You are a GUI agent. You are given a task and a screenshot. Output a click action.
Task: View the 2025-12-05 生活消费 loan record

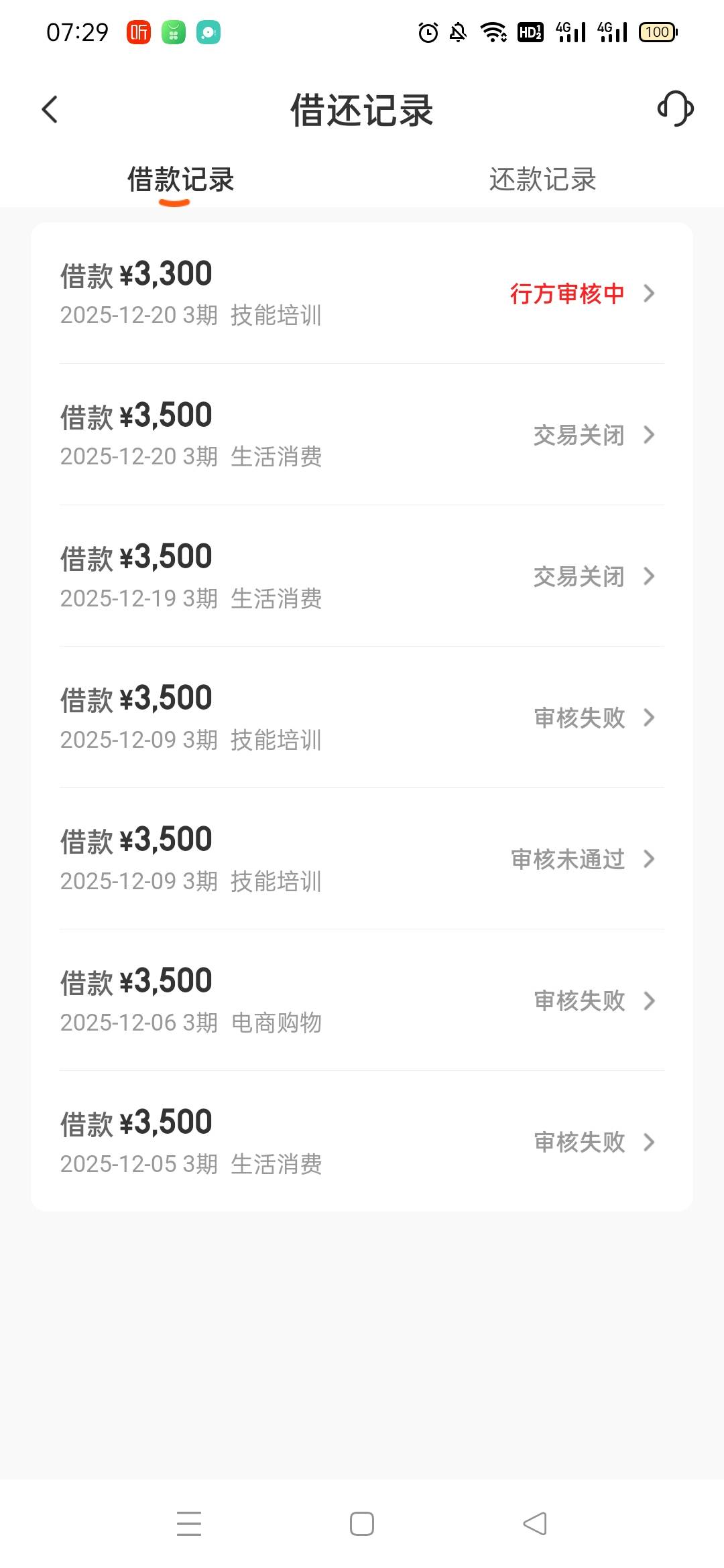tap(362, 1142)
